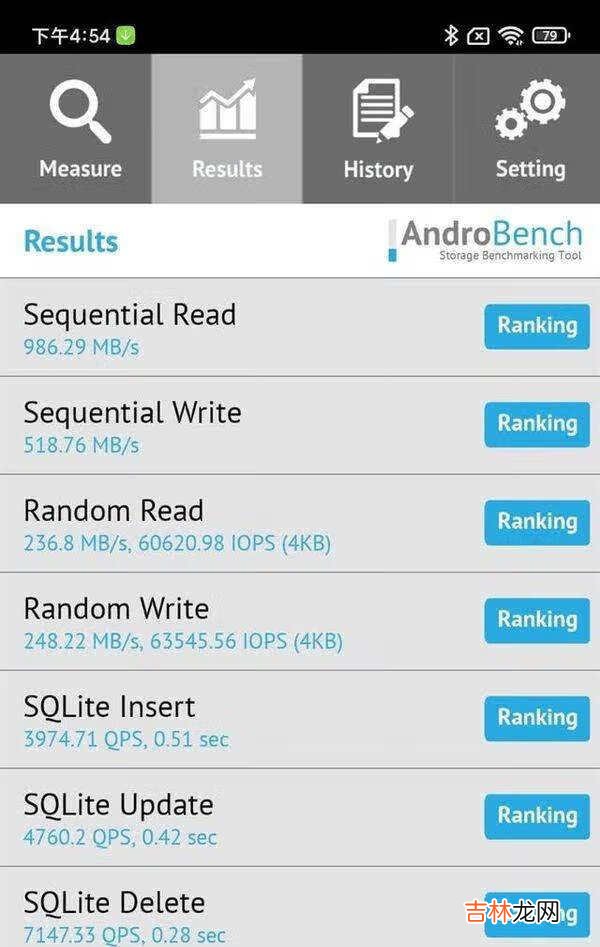Screen dimensions: 600x947
Task: Go to the Setting tab
Action: tap(529, 130)
